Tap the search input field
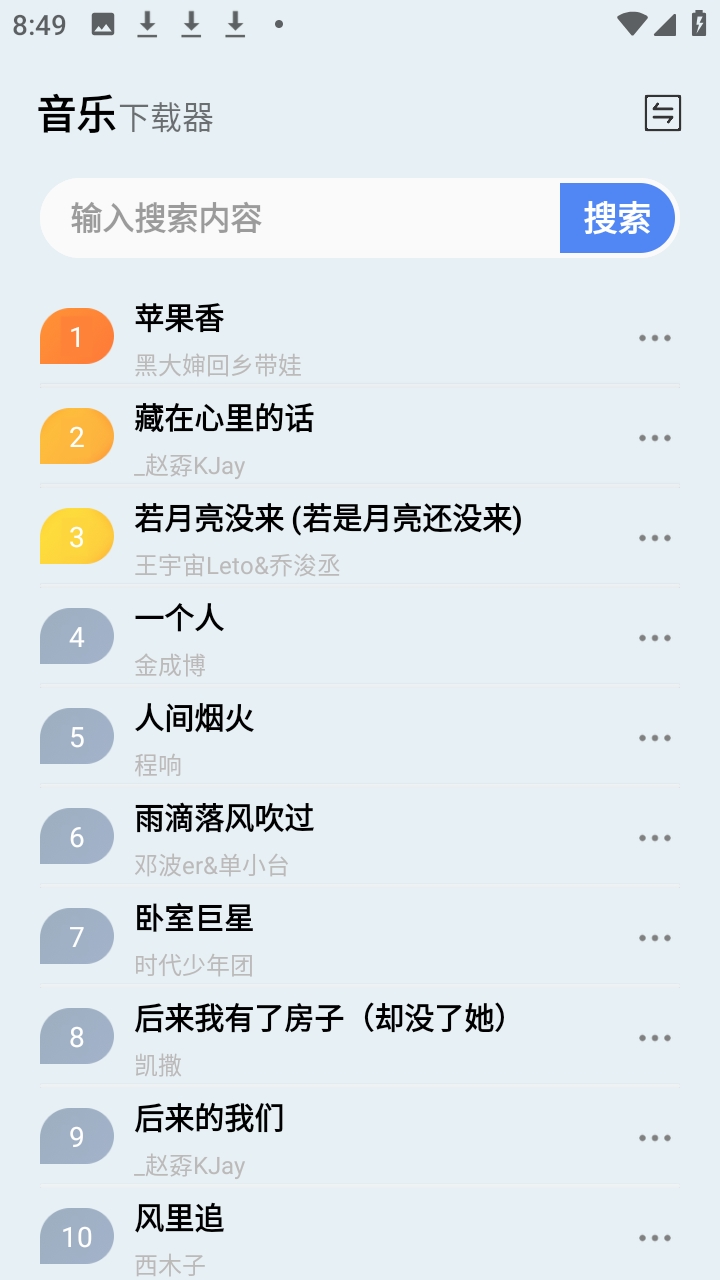720x1280 pixels. [300, 218]
